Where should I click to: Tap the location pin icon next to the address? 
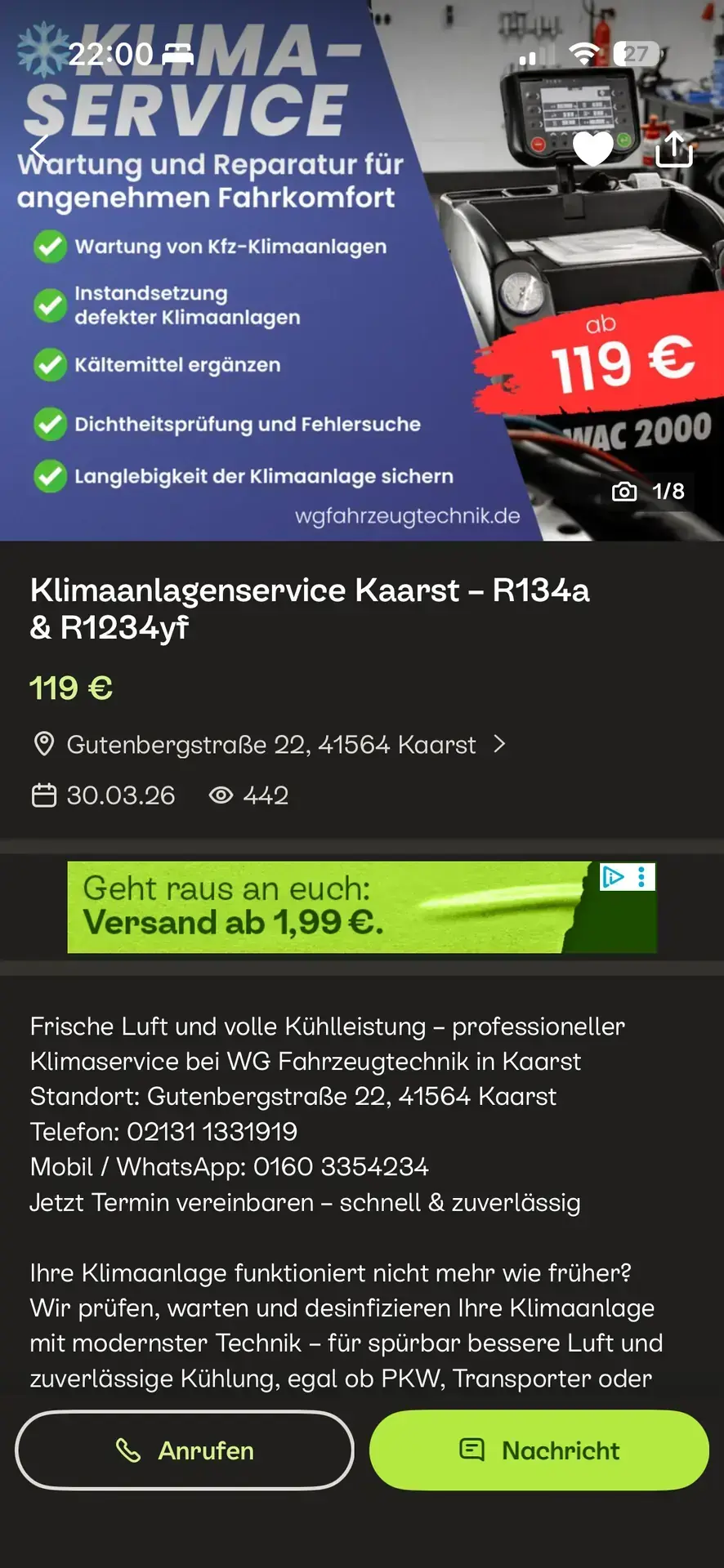tap(43, 744)
